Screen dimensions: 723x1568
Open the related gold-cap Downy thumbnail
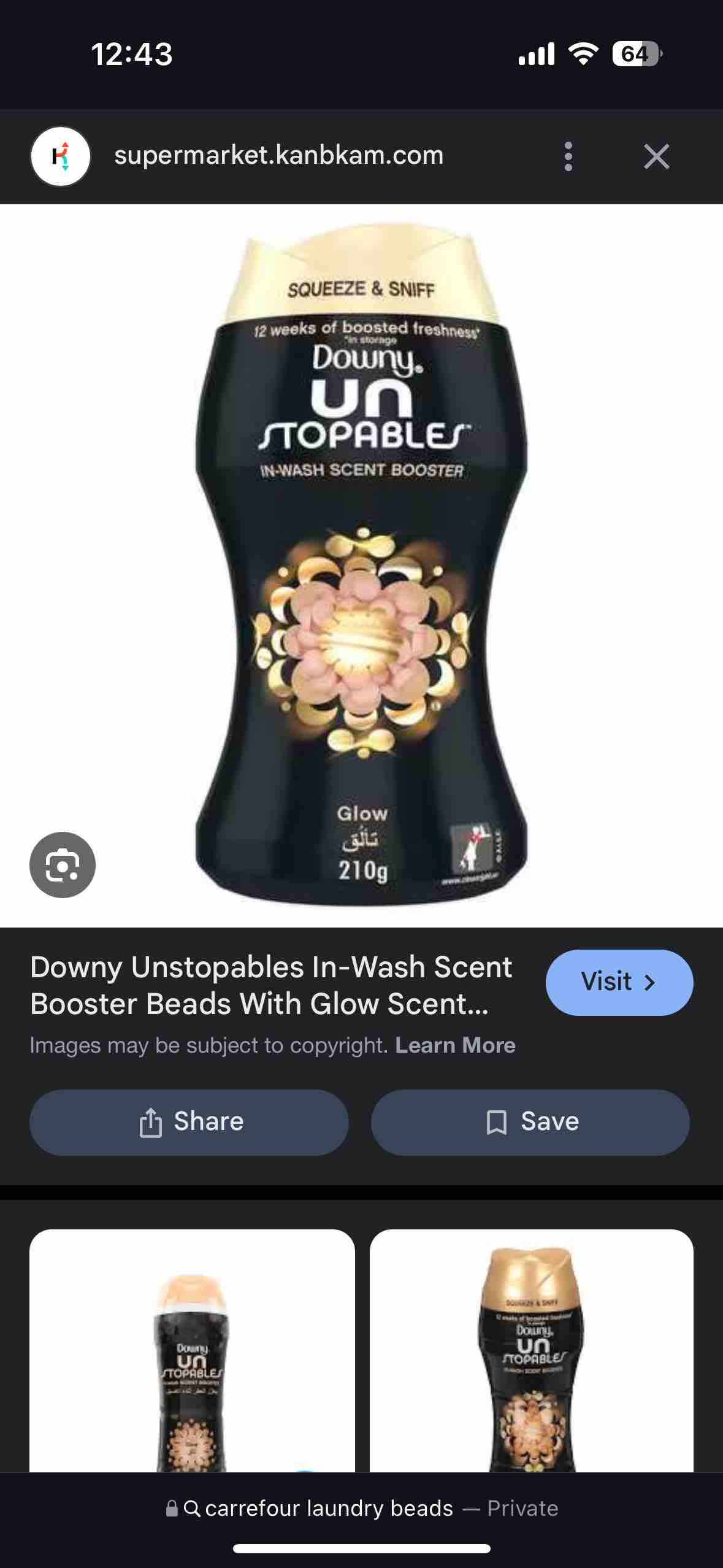point(532,1350)
